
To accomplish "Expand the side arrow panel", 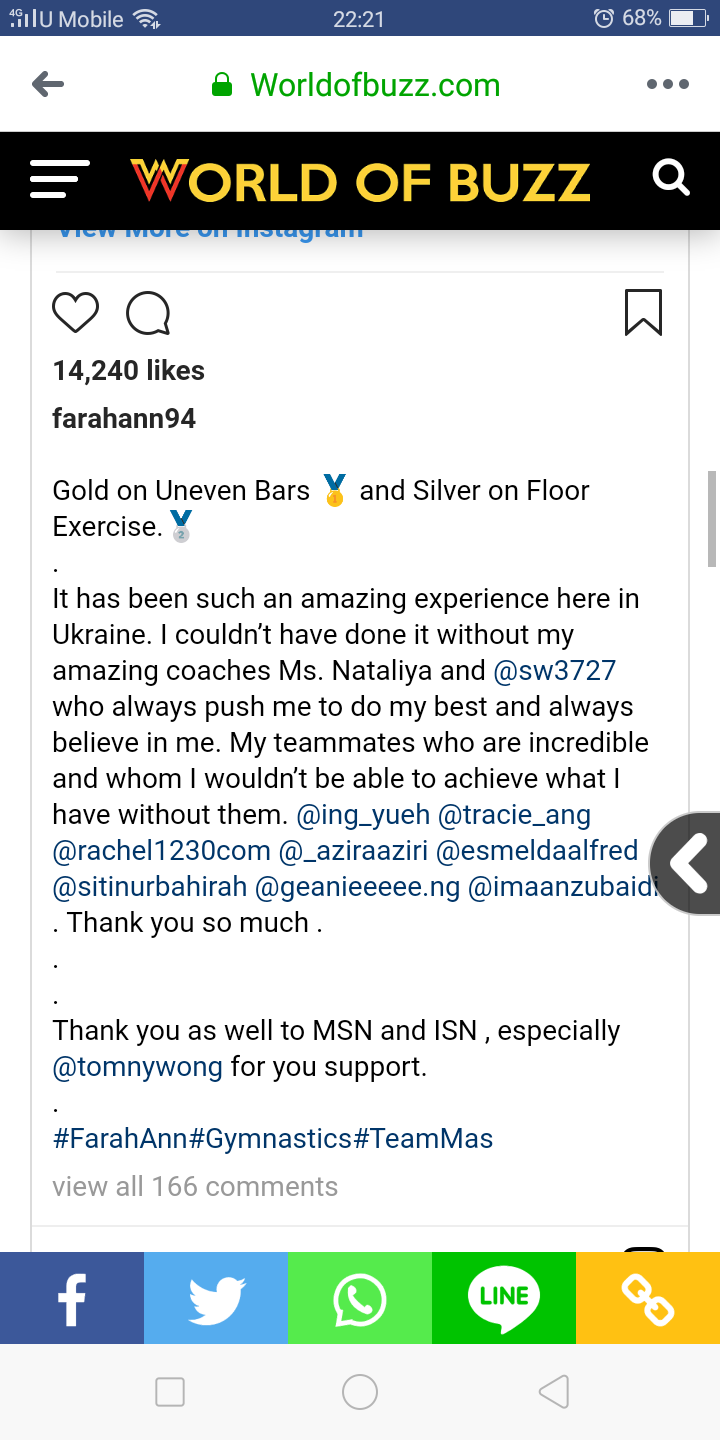I will (x=688, y=863).
